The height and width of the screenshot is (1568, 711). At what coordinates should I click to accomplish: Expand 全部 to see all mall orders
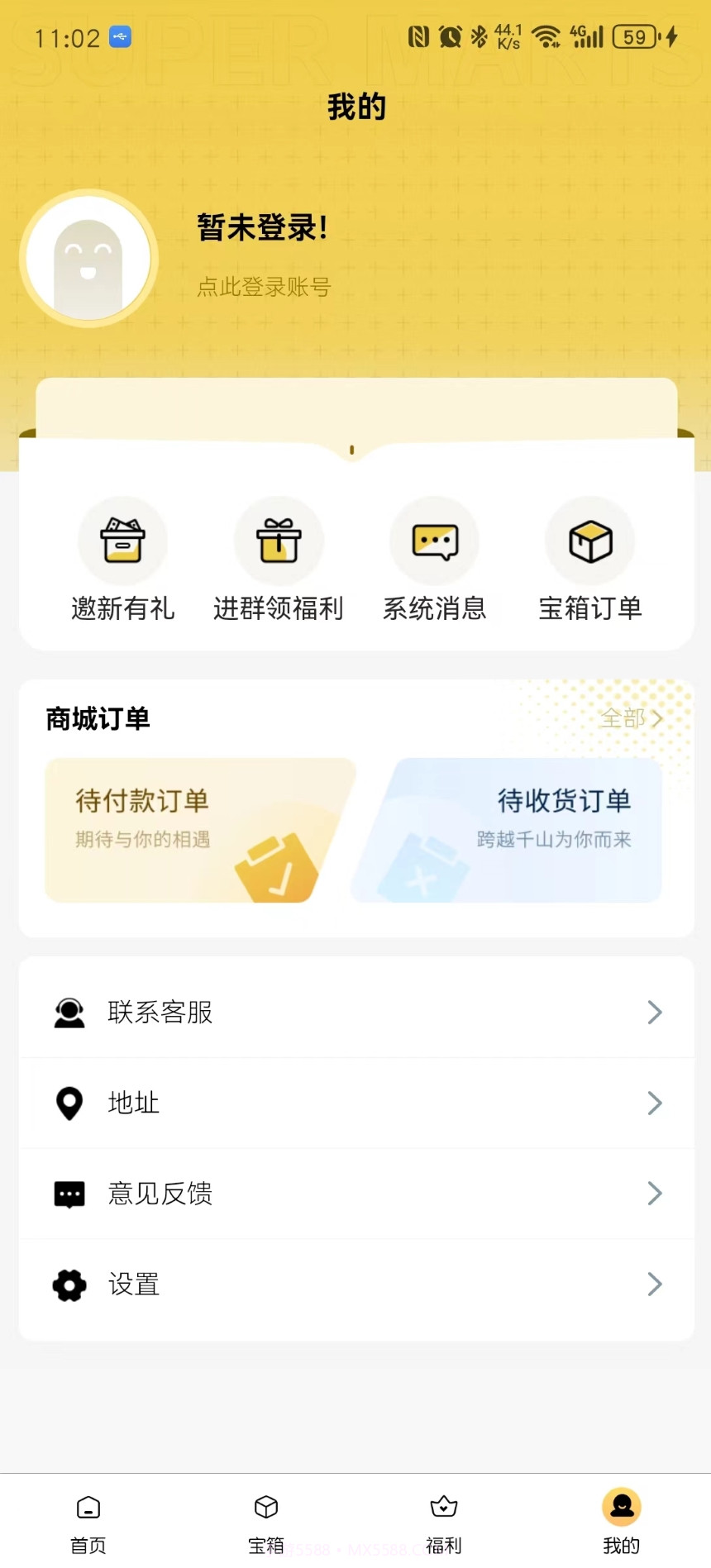[x=630, y=719]
